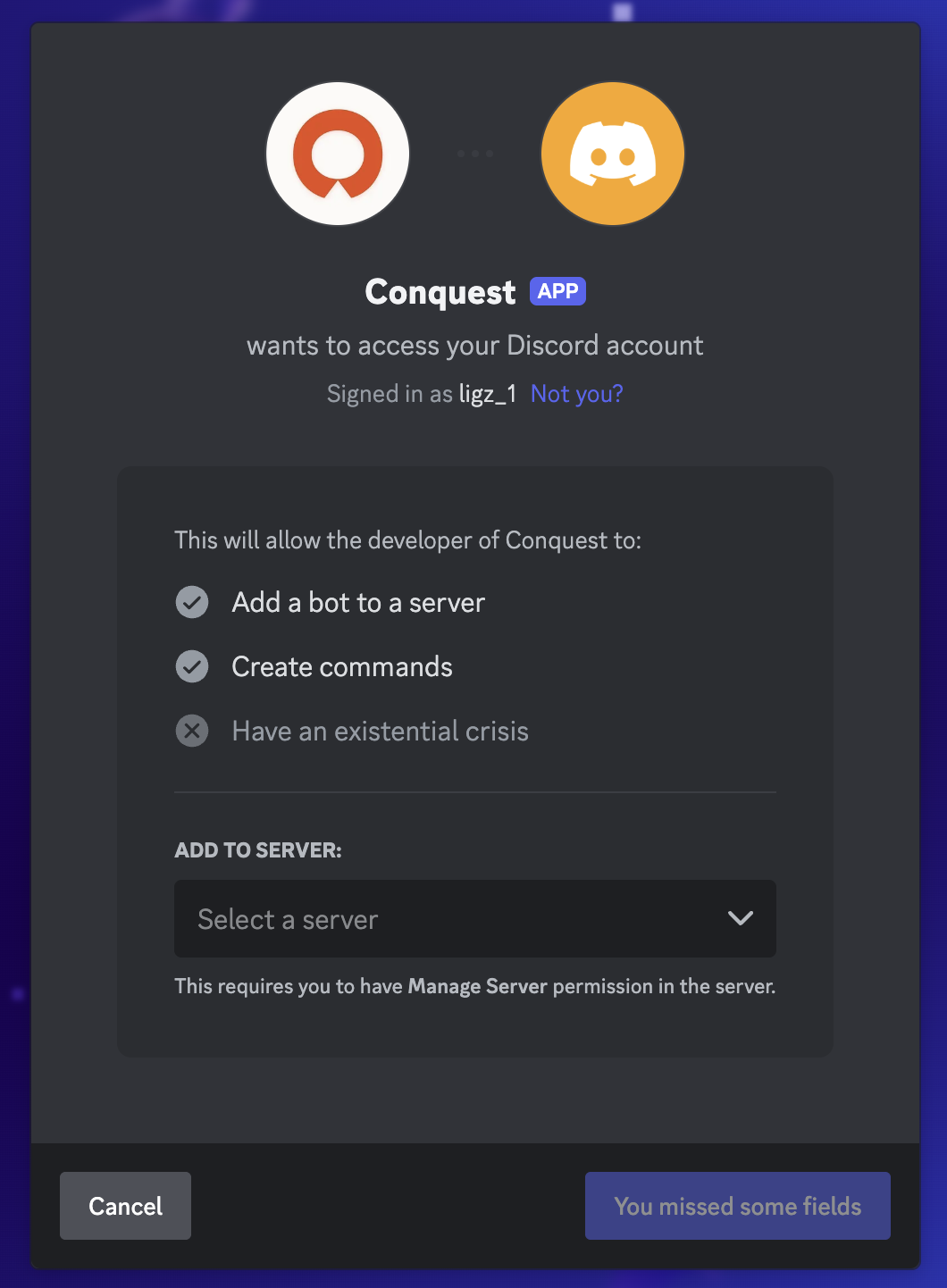Tap the Not you? link
947x1288 pixels.
(x=576, y=394)
